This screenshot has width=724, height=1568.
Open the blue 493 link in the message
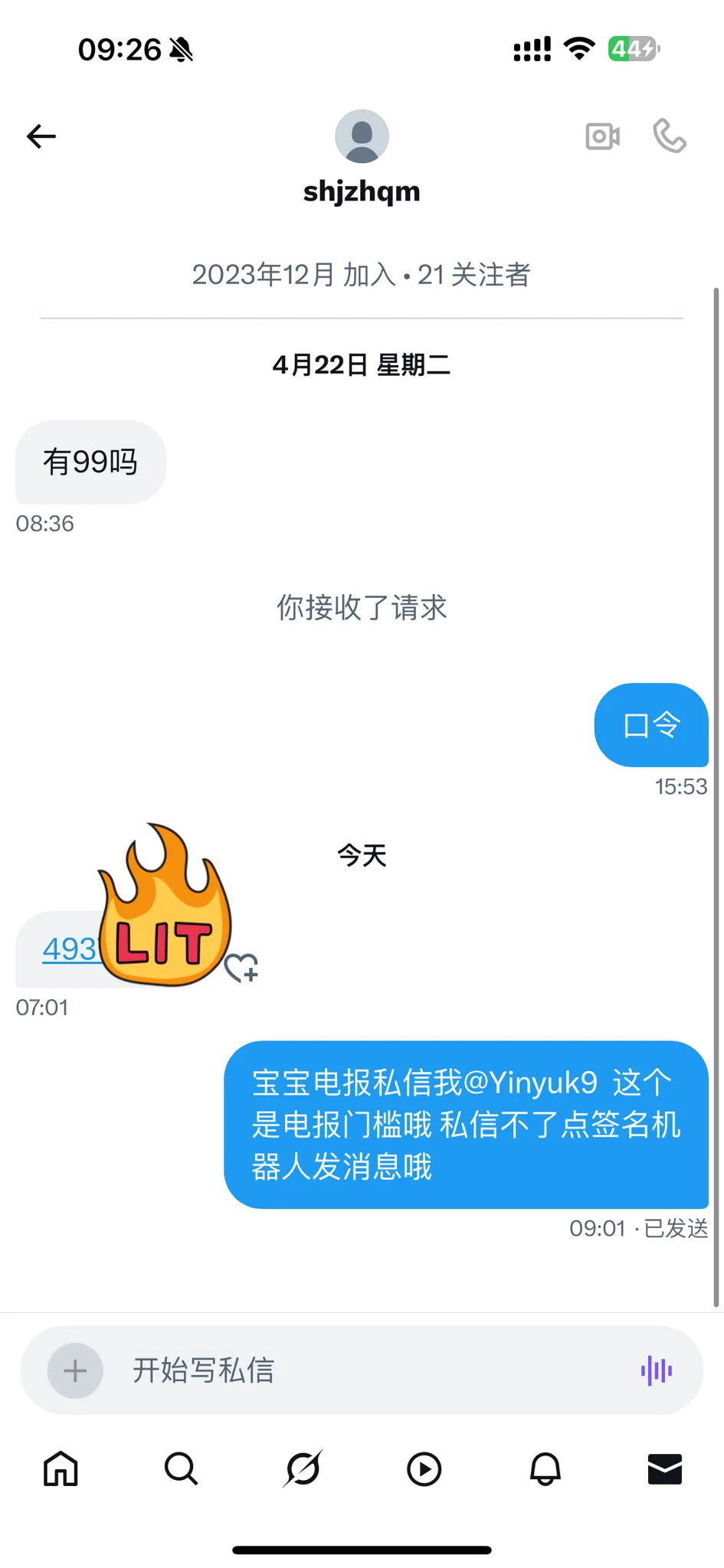coord(69,949)
